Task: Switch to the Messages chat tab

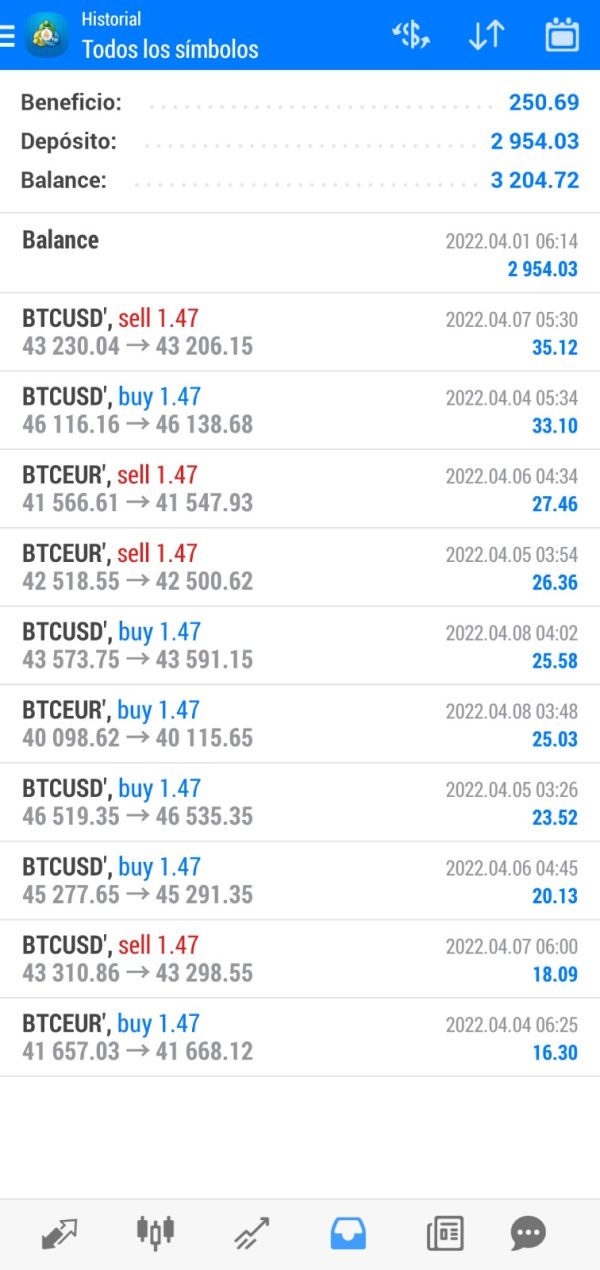Action: point(527,1234)
